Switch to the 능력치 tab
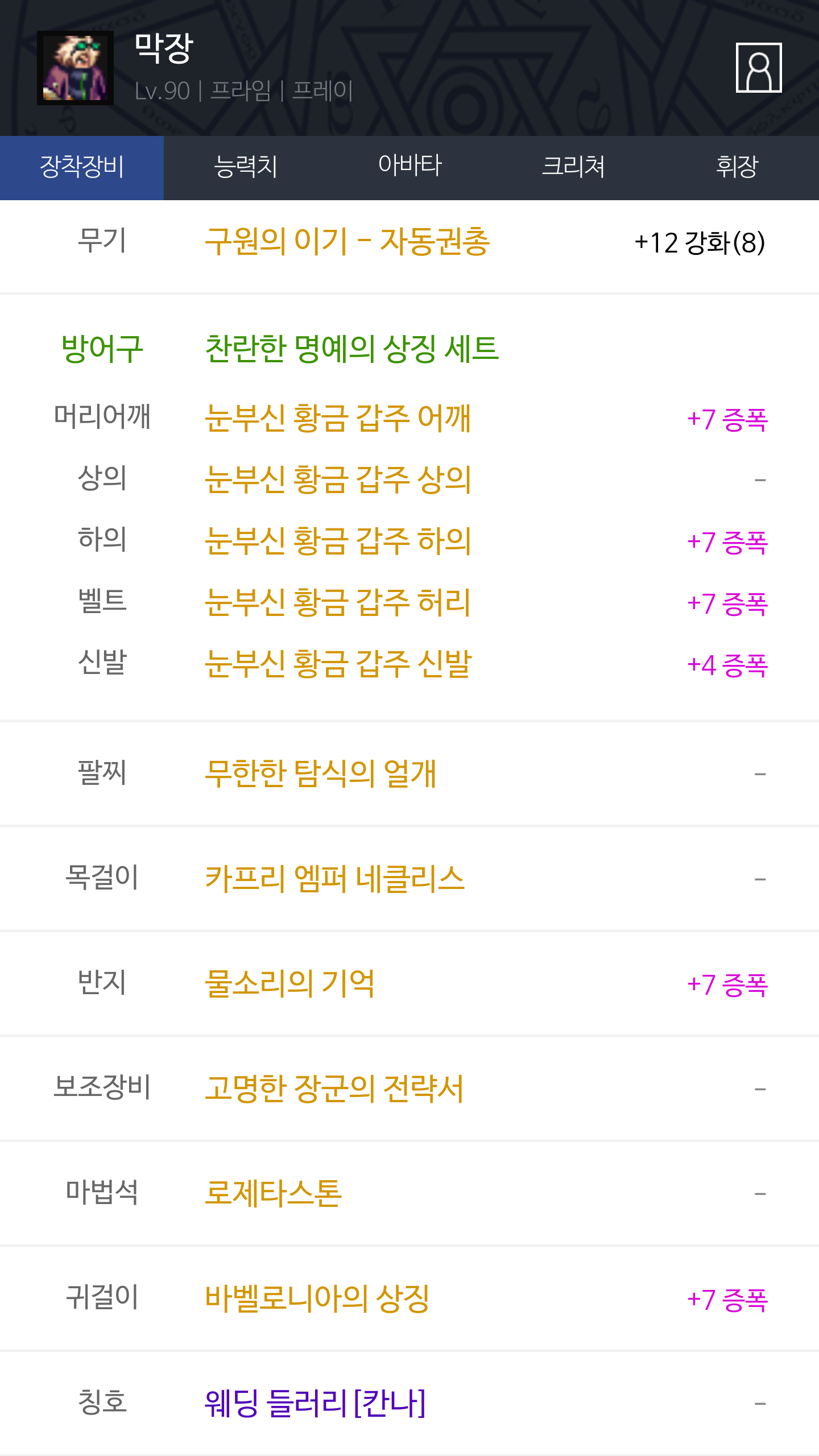819x1456 pixels. (246, 167)
